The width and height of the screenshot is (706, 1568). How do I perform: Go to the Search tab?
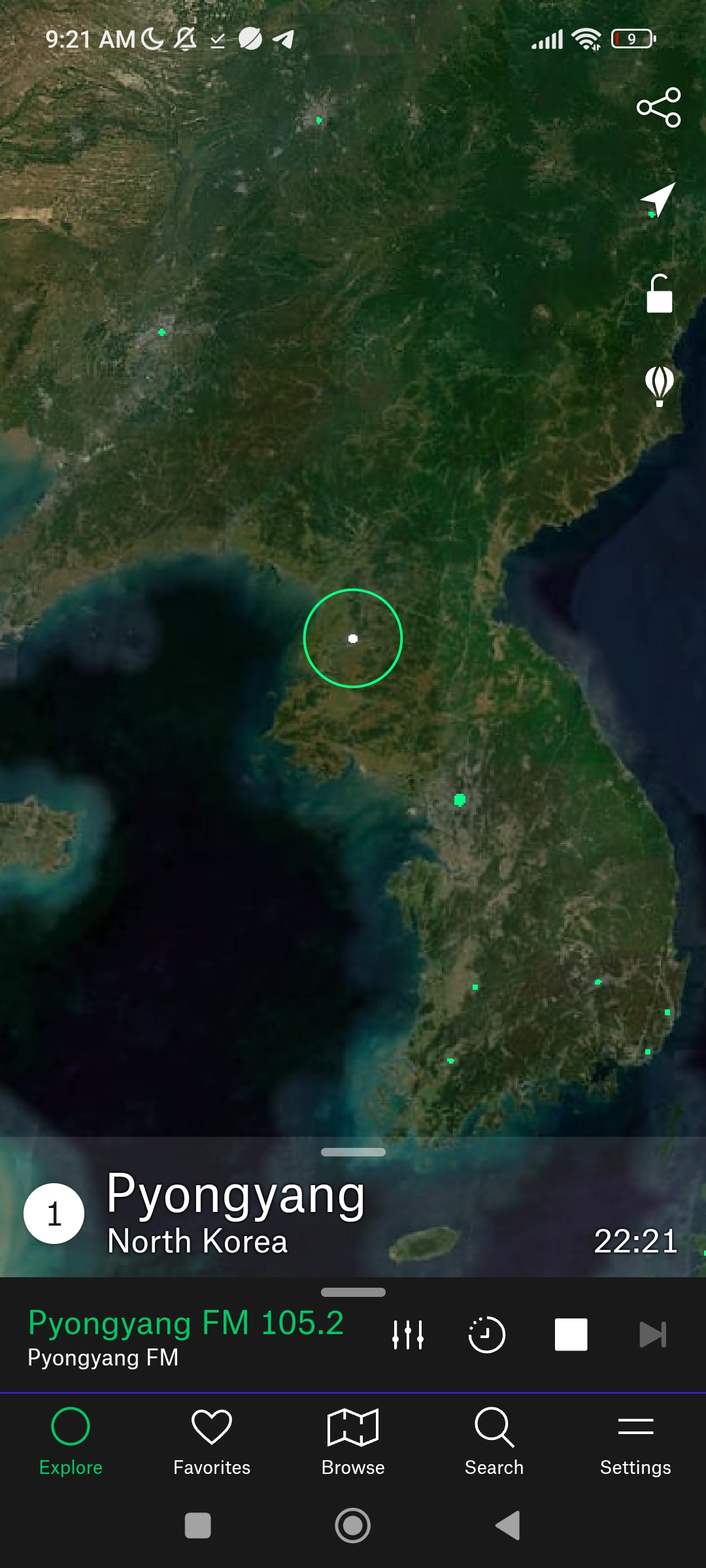point(494,1441)
